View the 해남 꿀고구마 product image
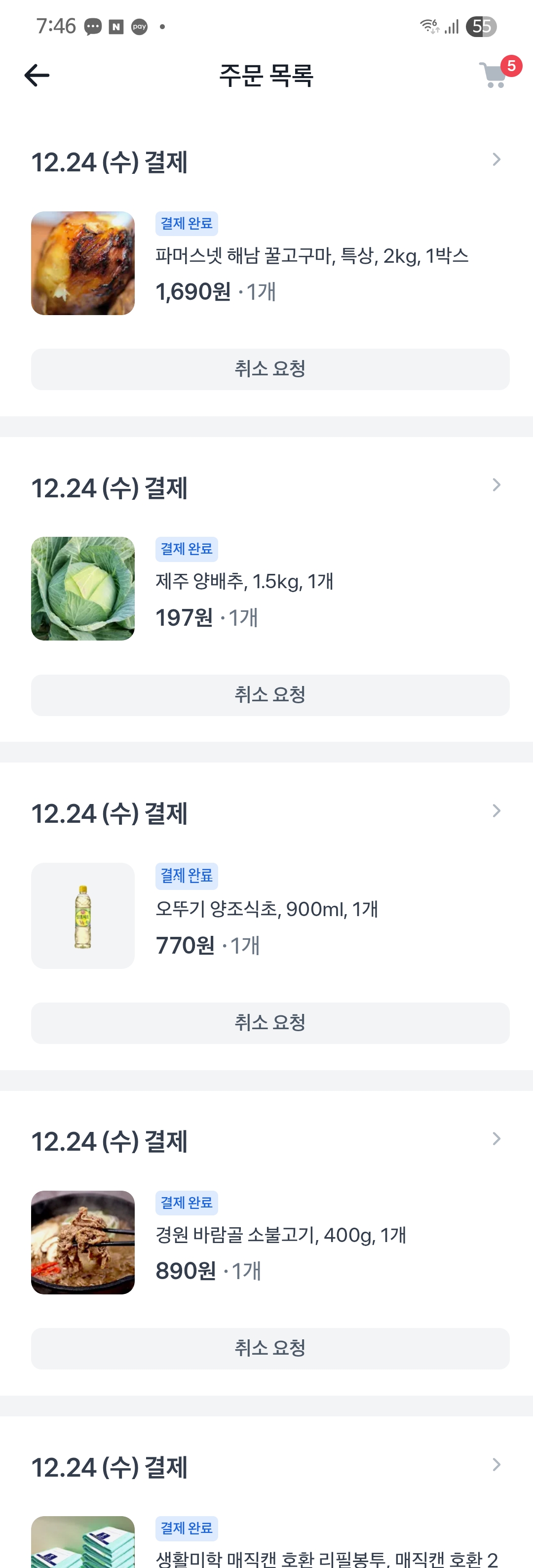The height and width of the screenshot is (1568, 533). pos(83,263)
